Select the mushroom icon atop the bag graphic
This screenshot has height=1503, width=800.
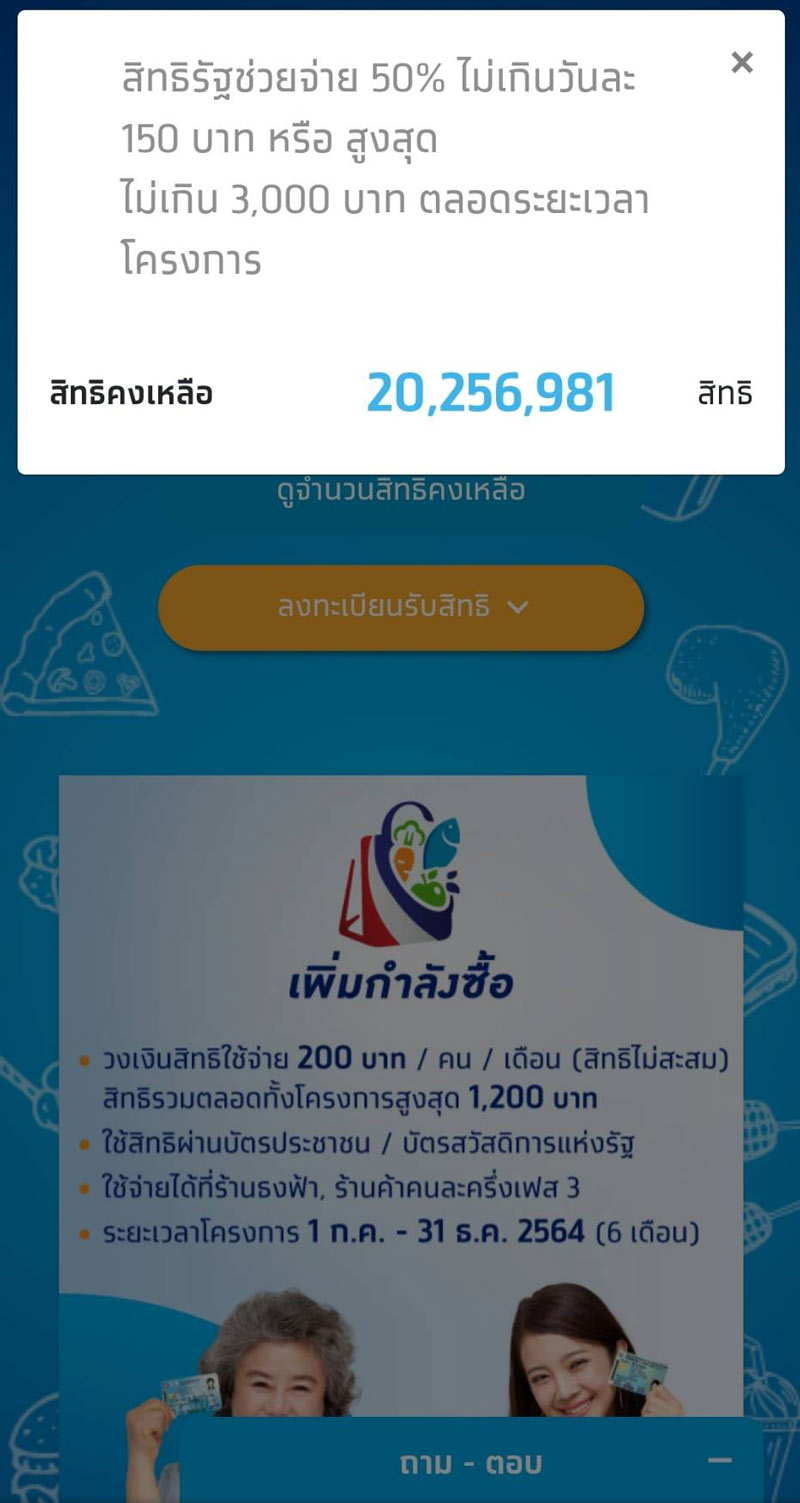coord(411,830)
